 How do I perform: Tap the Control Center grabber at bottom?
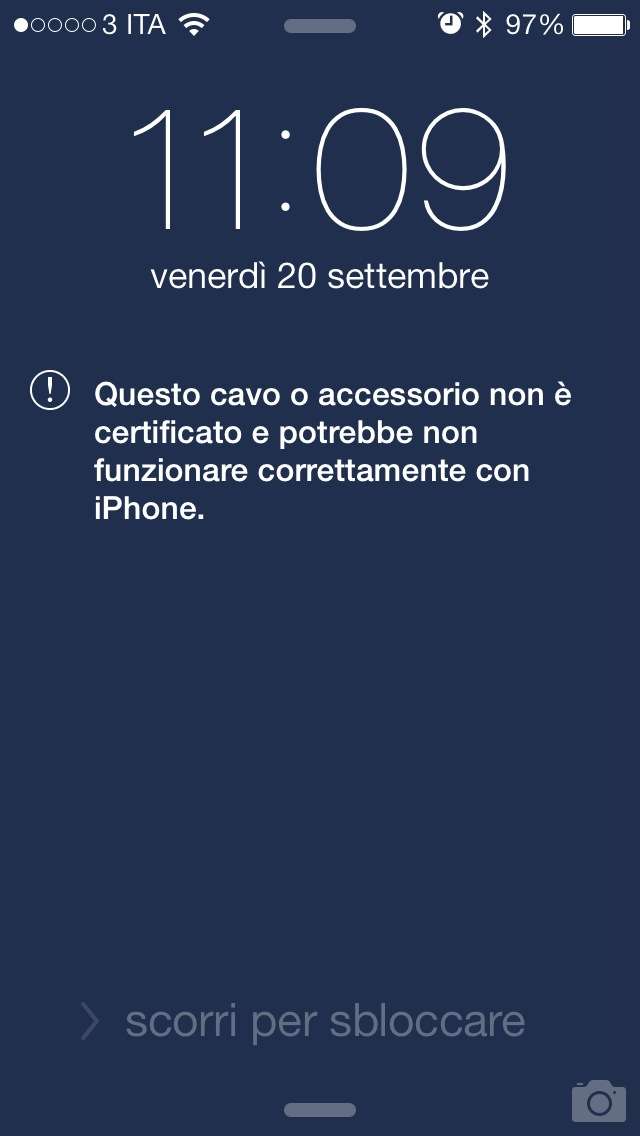pyautogui.click(x=320, y=1110)
